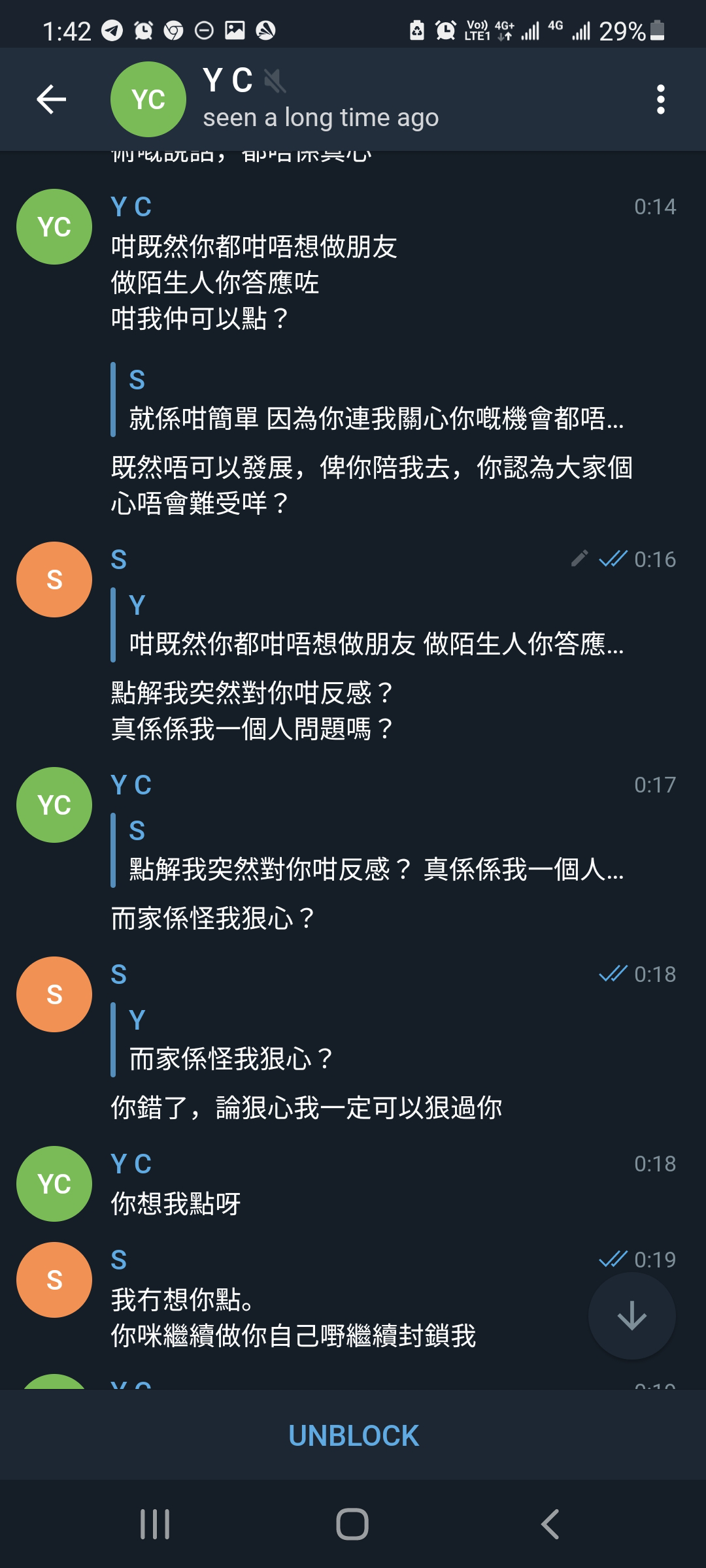Tap the UNBLOCK button

point(353,1435)
